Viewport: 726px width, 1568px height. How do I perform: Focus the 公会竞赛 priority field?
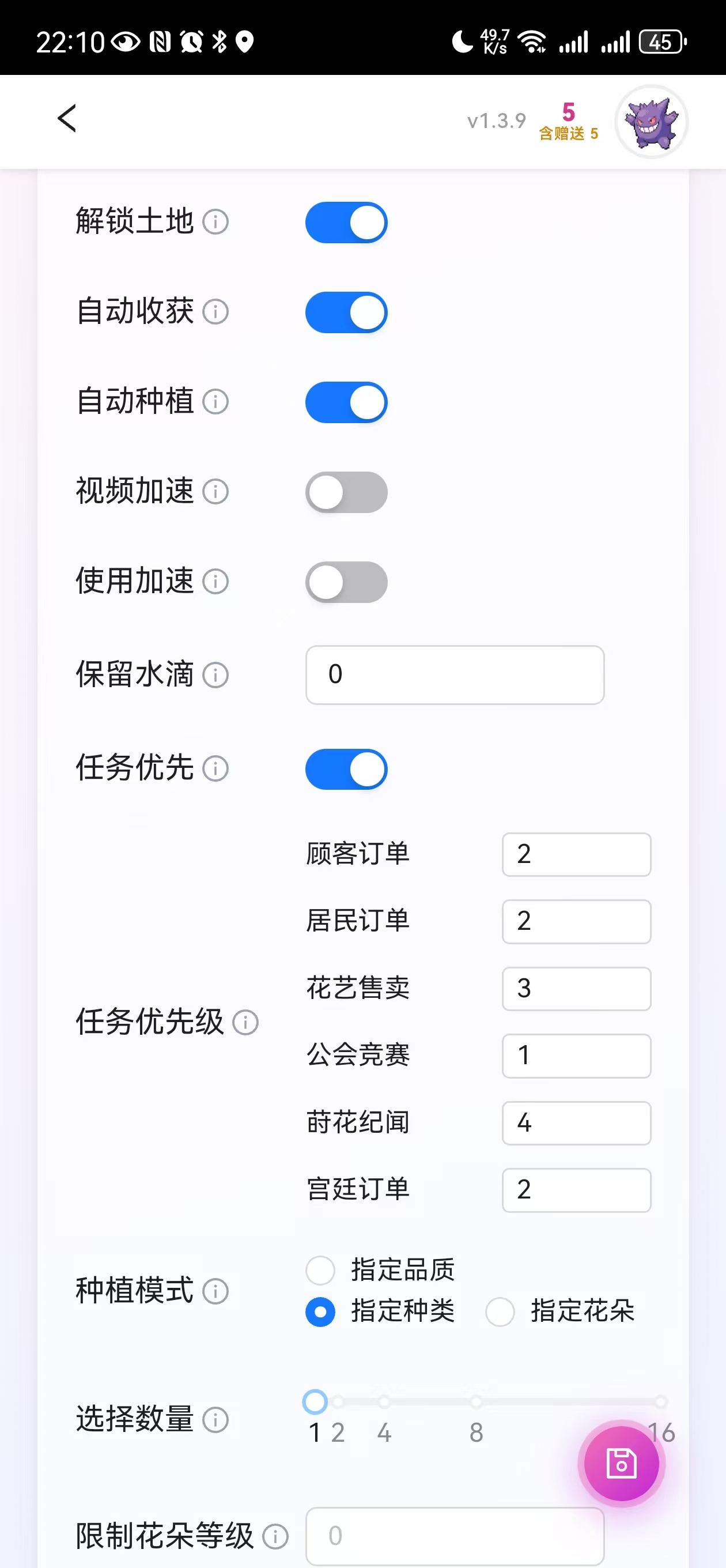point(576,1056)
